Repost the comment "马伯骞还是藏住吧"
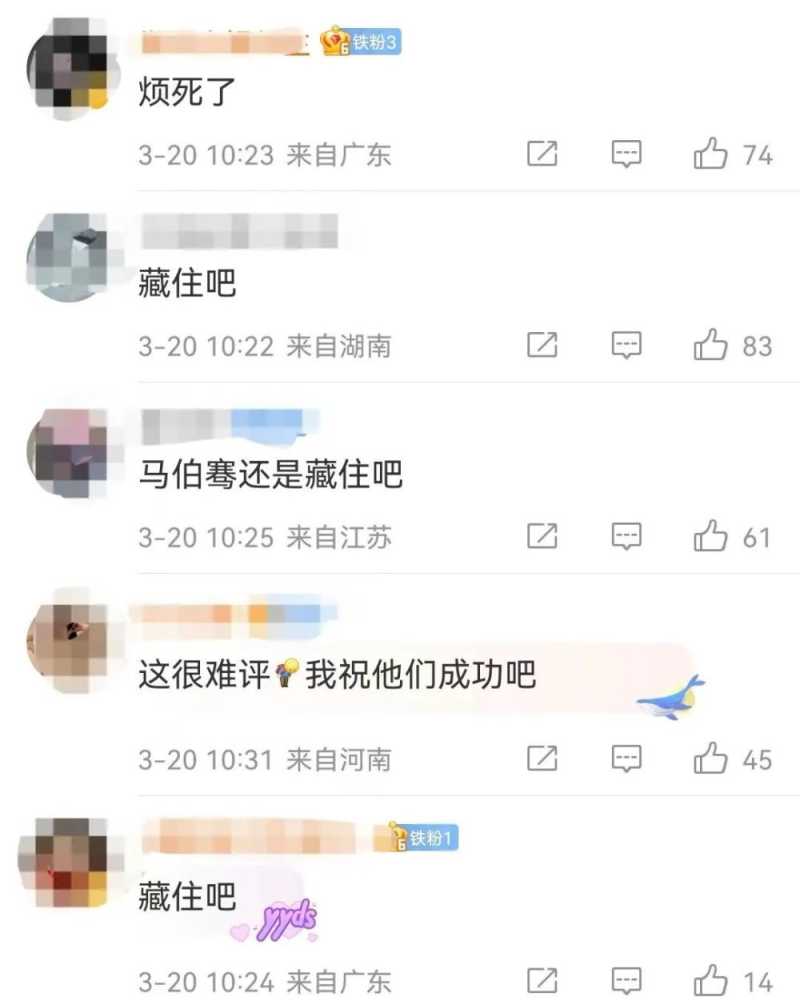Image resolution: width=800 pixels, height=1005 pixels. 541,537
